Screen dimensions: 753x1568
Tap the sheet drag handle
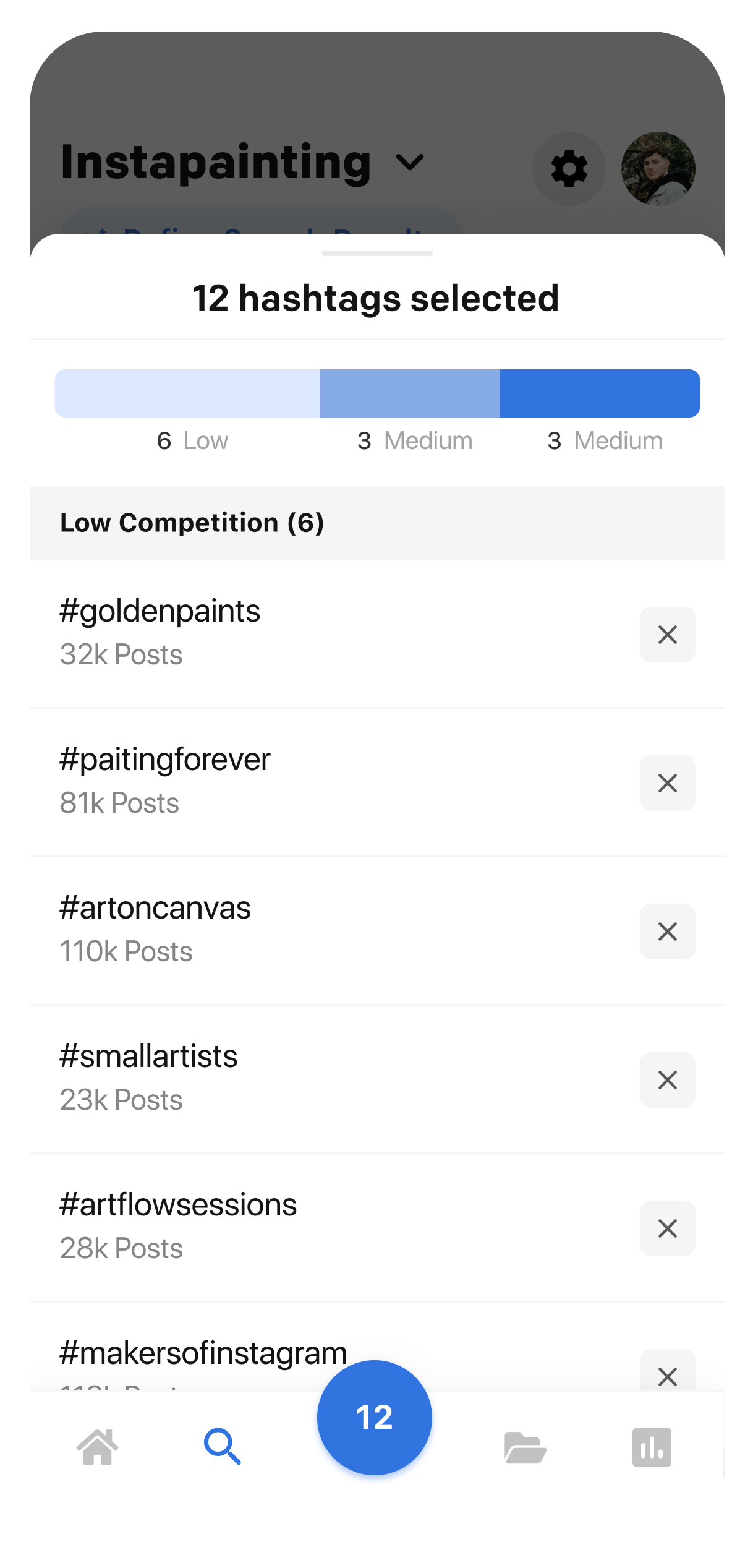[377, 253]
